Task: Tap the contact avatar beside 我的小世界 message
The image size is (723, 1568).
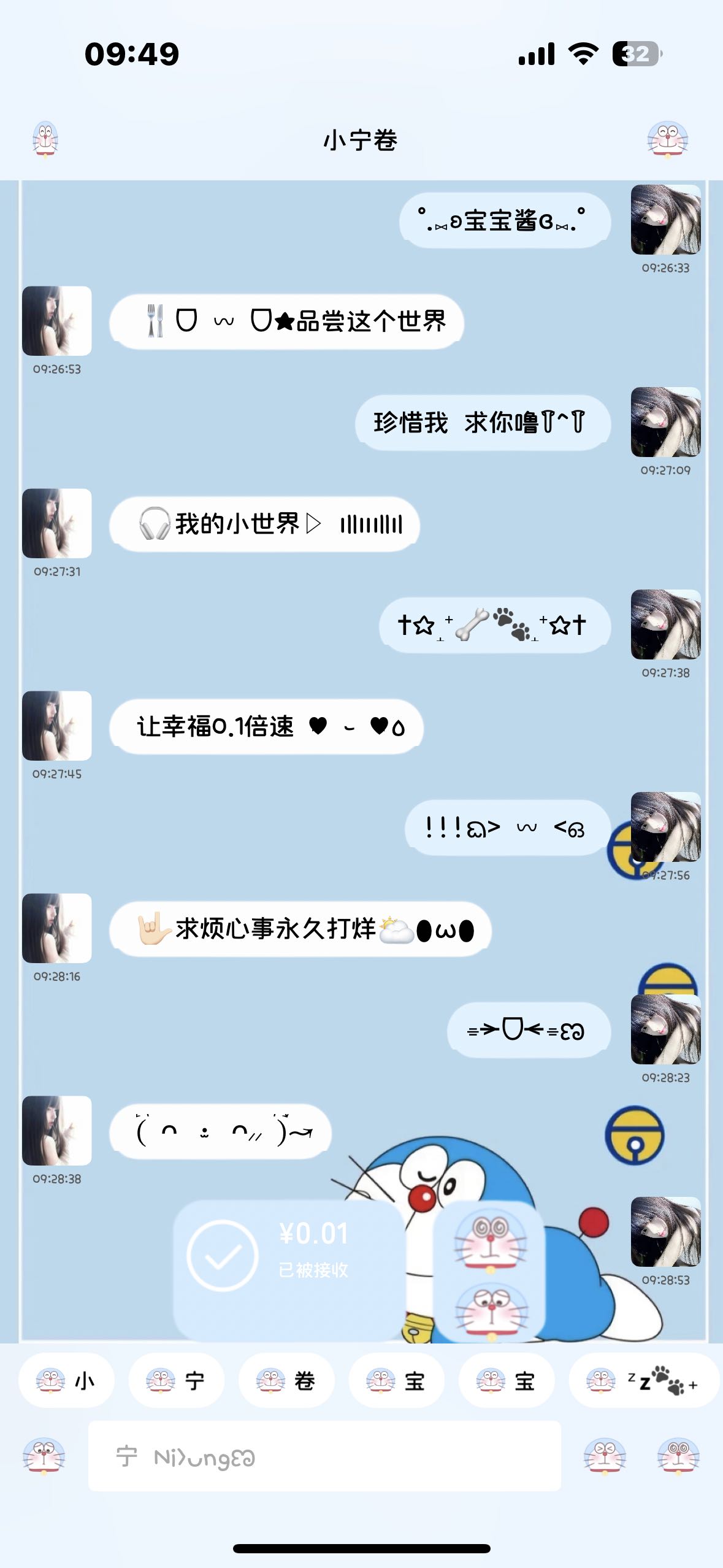Action: click(x=57, y=523)
